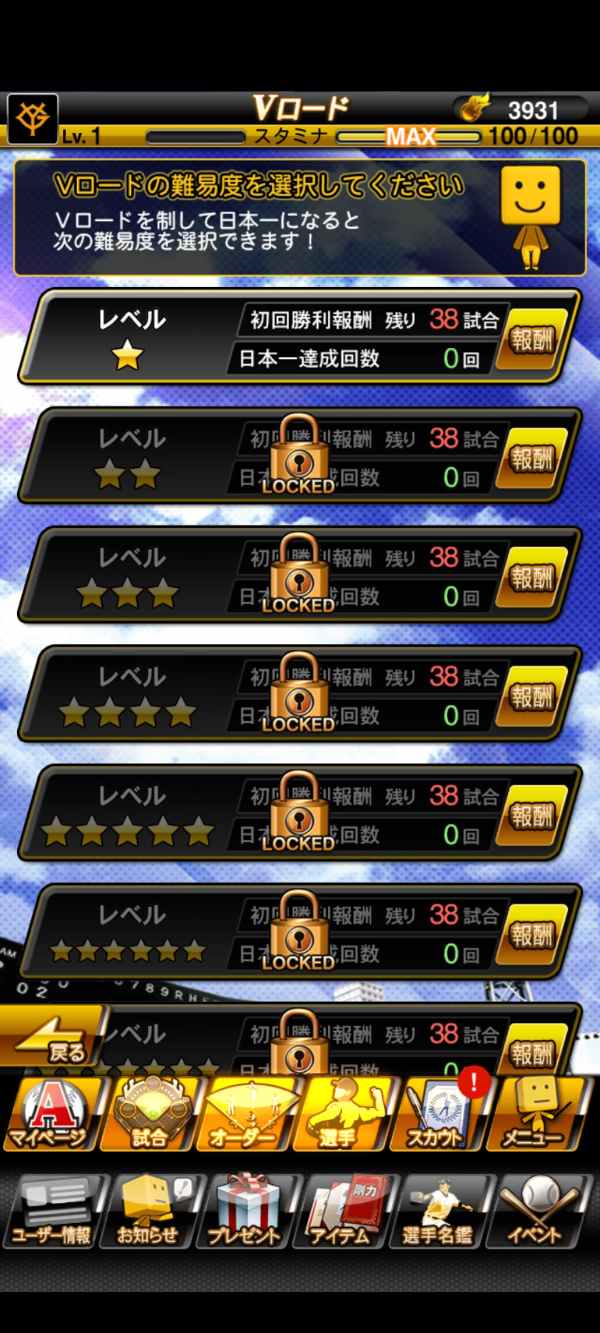This screenshot has width=600, height=1333.
Task: View rewards for the five-star level
Action: [x=537, y=814]
